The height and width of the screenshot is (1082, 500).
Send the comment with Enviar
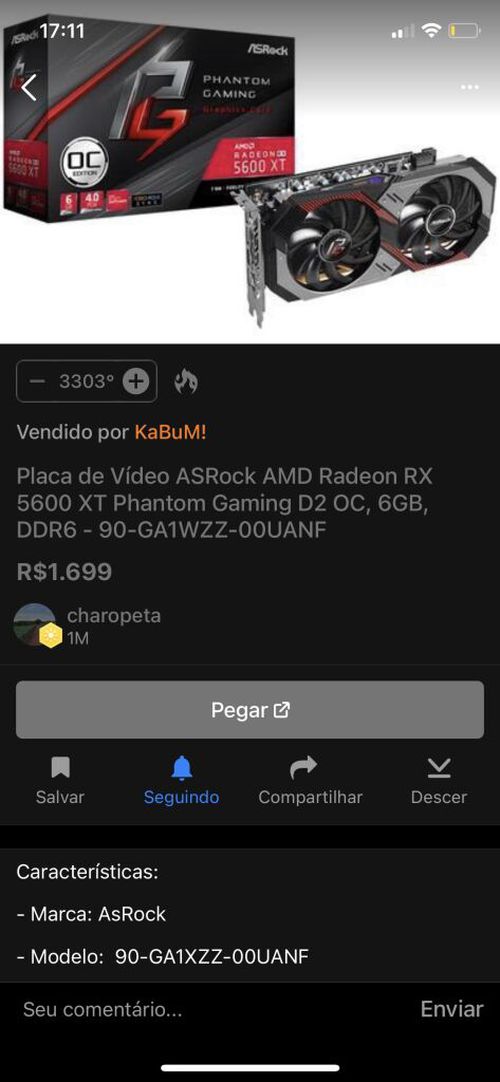452,1010
